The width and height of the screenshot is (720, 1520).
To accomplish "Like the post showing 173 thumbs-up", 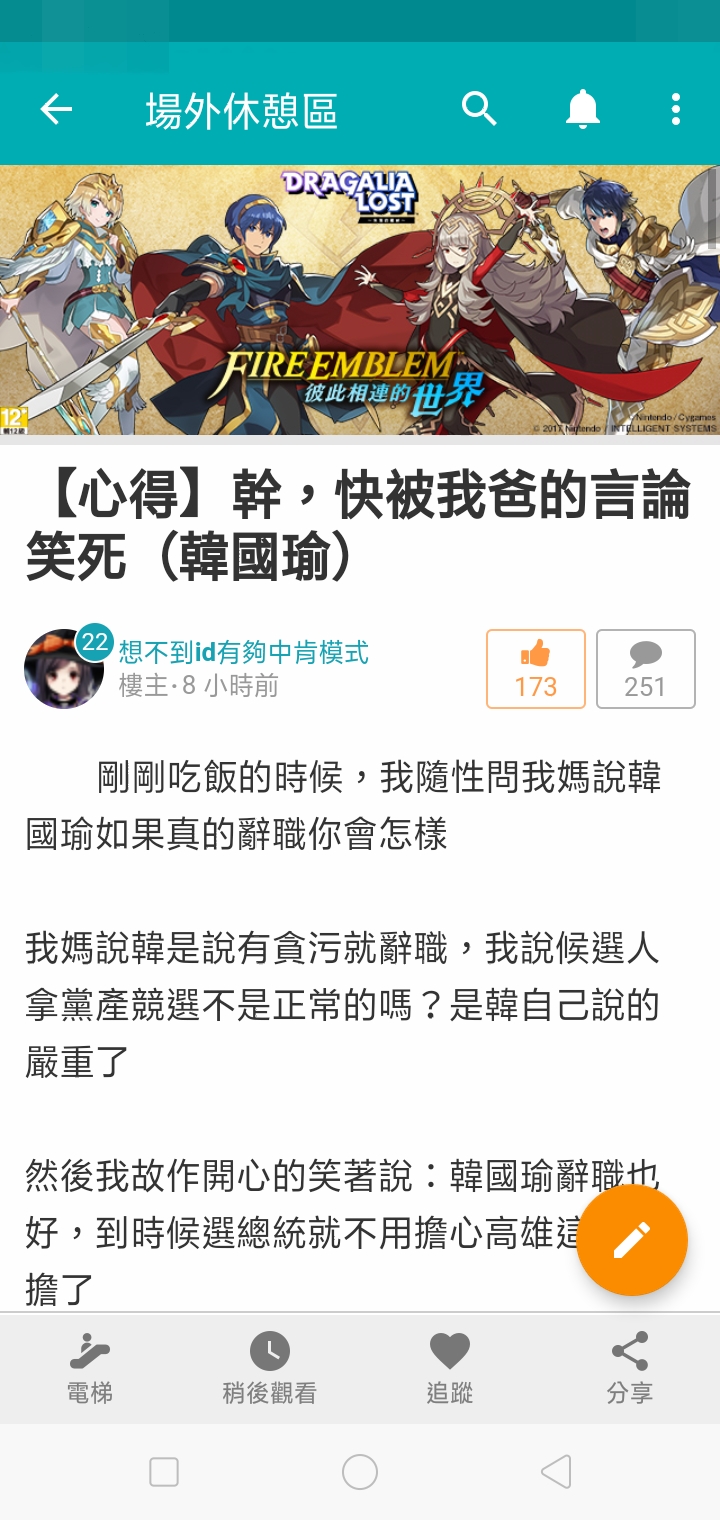I will pyautogui.click(x=536, y=669).
